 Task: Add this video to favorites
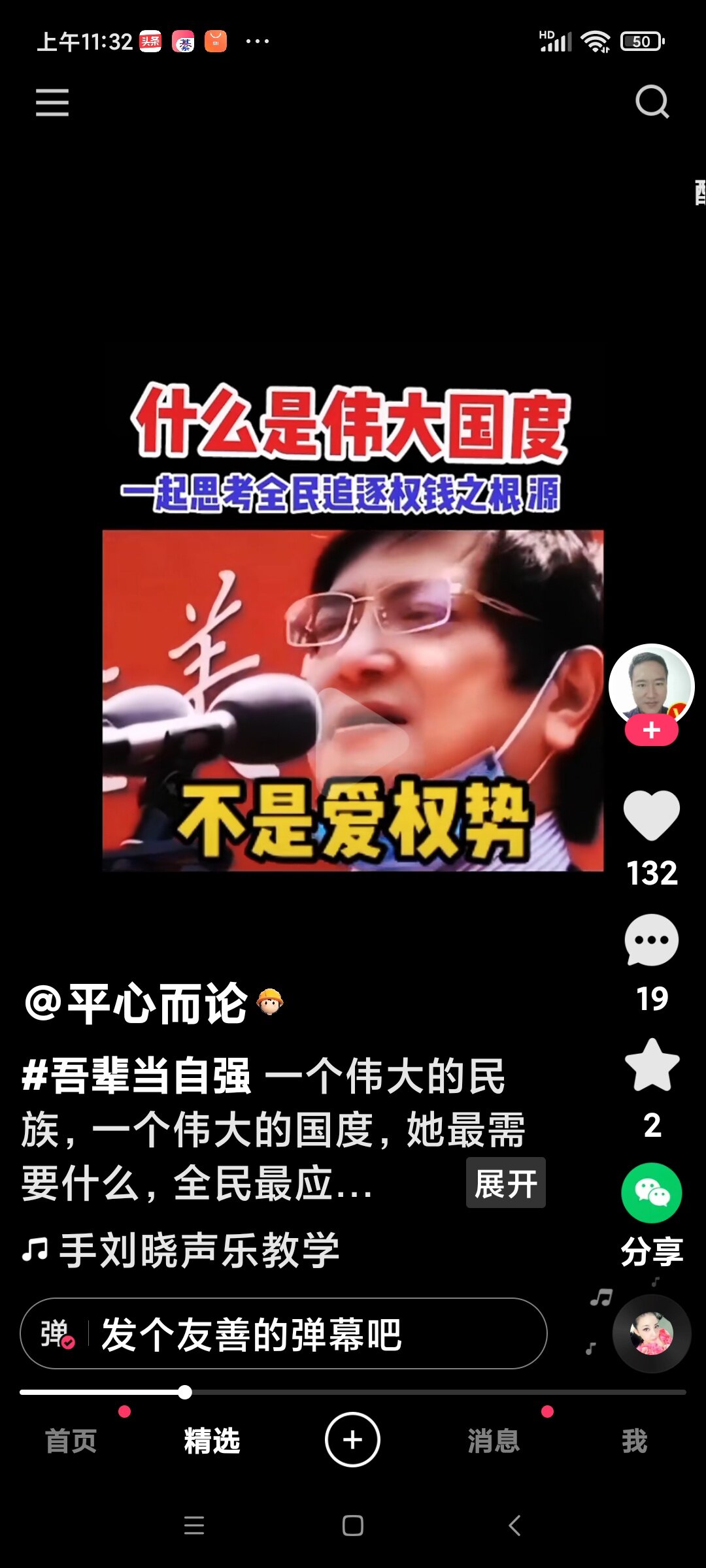click(651, 1066)
